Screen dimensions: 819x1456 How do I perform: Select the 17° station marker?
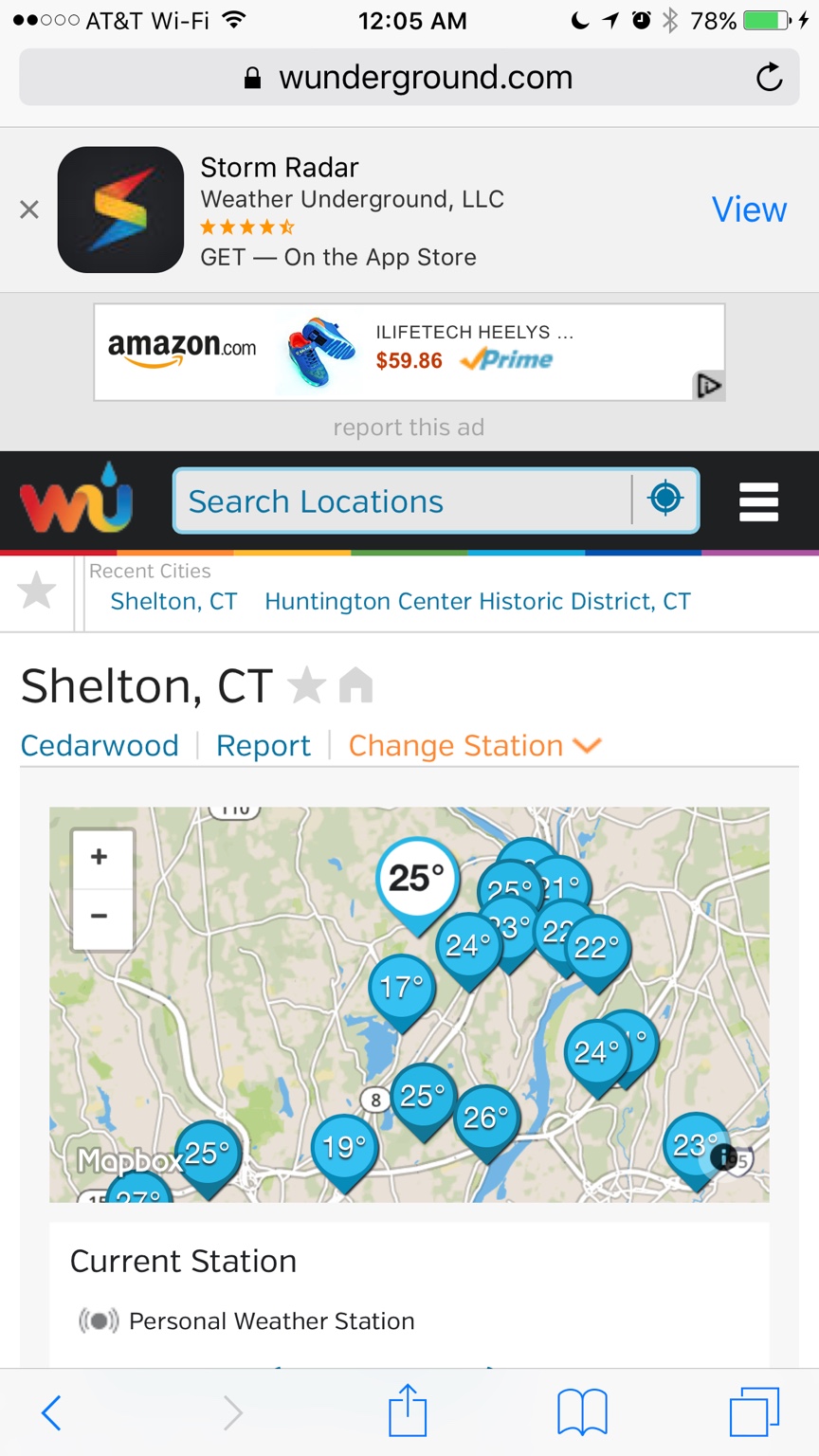tap(402, 989)
